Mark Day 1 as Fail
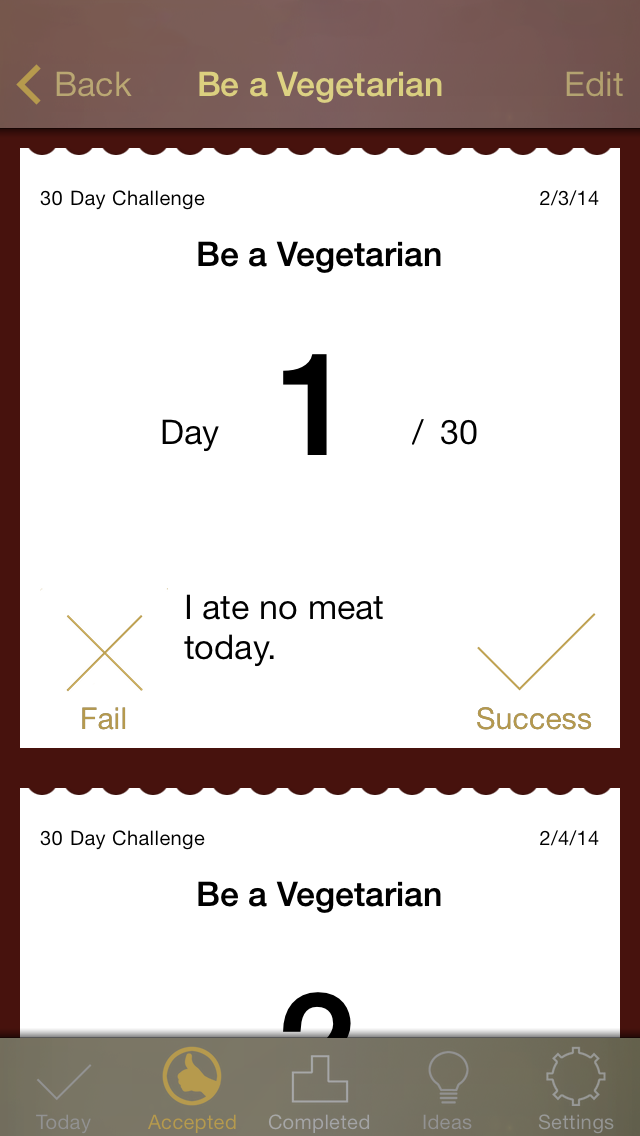 pos(104,673)
